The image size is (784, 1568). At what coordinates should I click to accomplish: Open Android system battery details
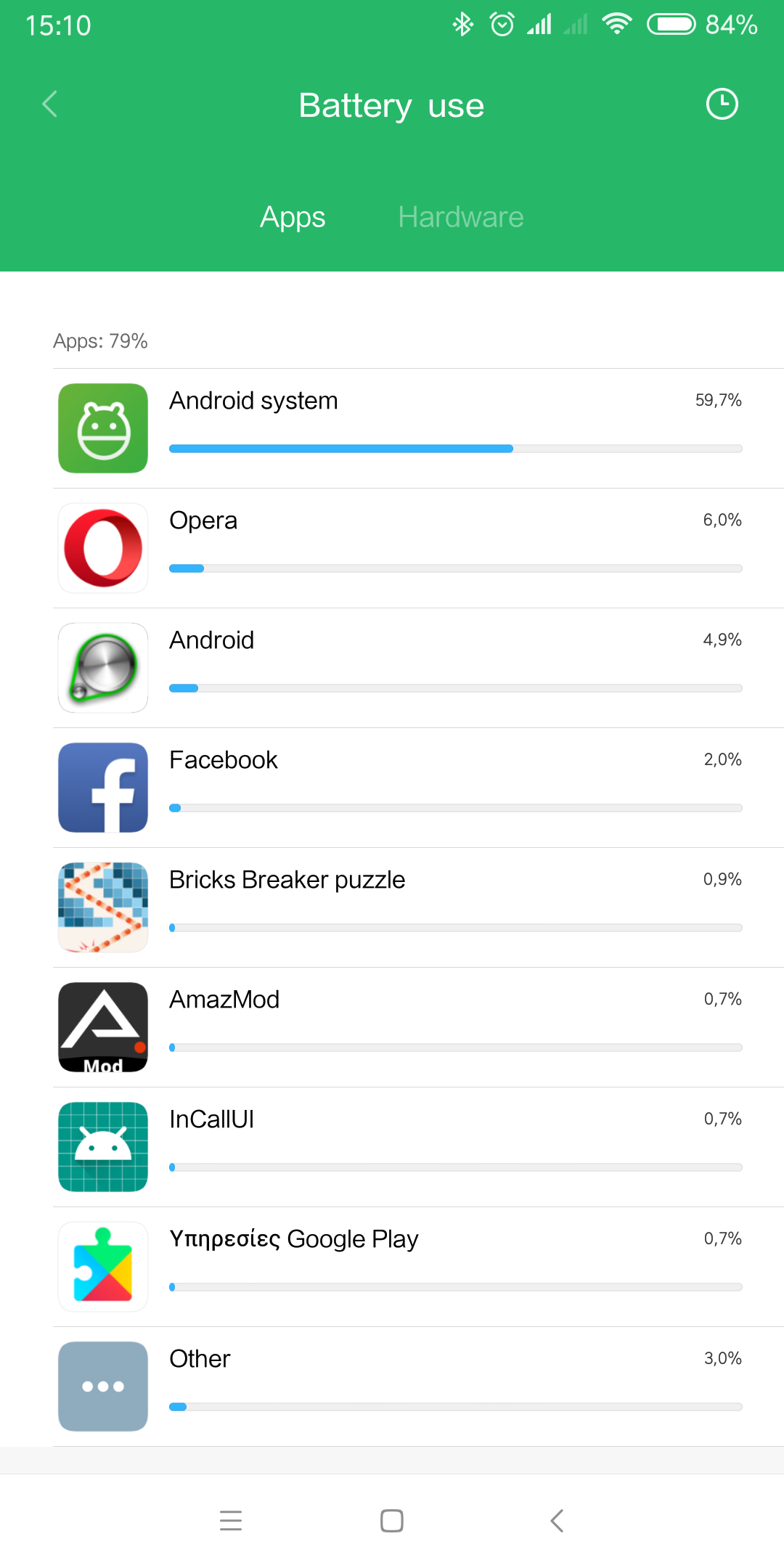click(418, 428)
